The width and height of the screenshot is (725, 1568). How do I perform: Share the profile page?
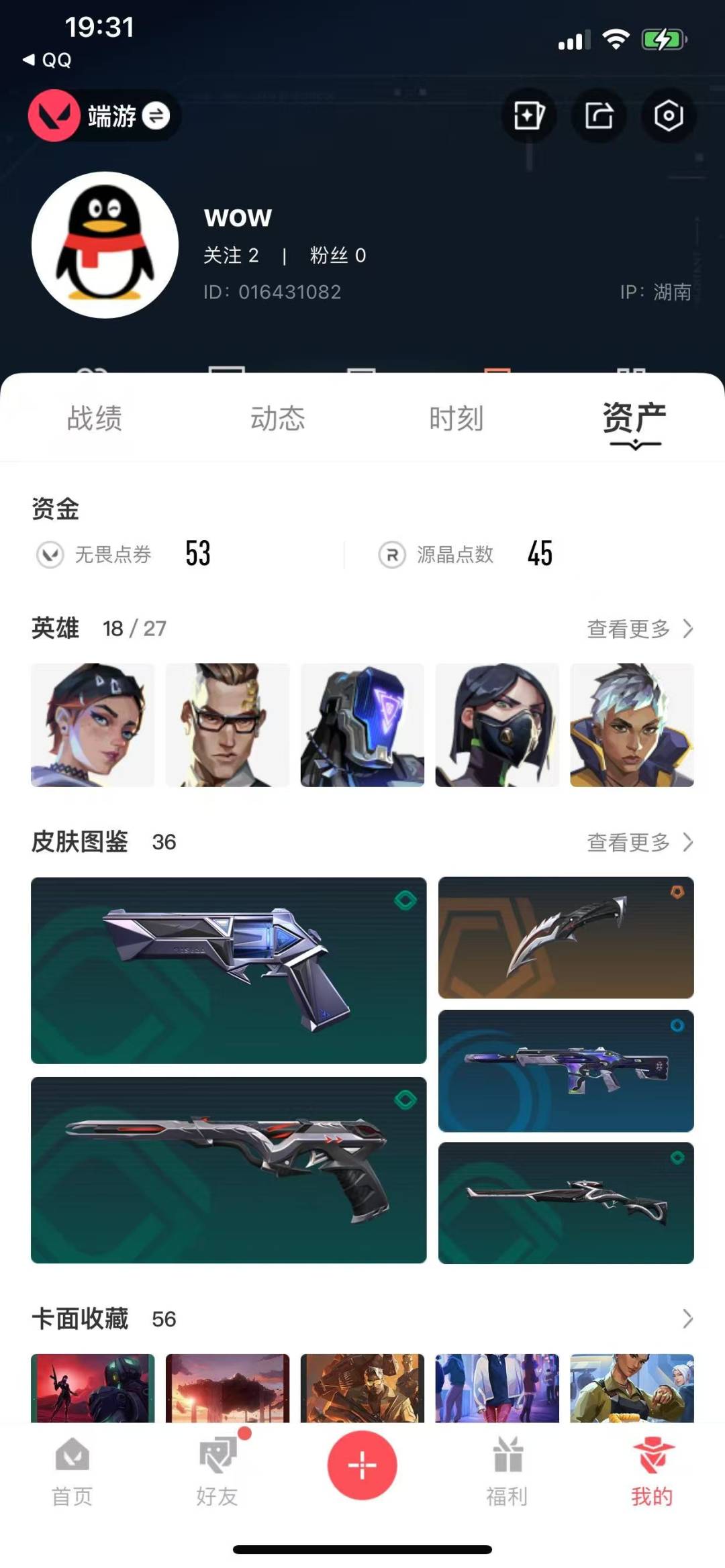pos(599,116)
